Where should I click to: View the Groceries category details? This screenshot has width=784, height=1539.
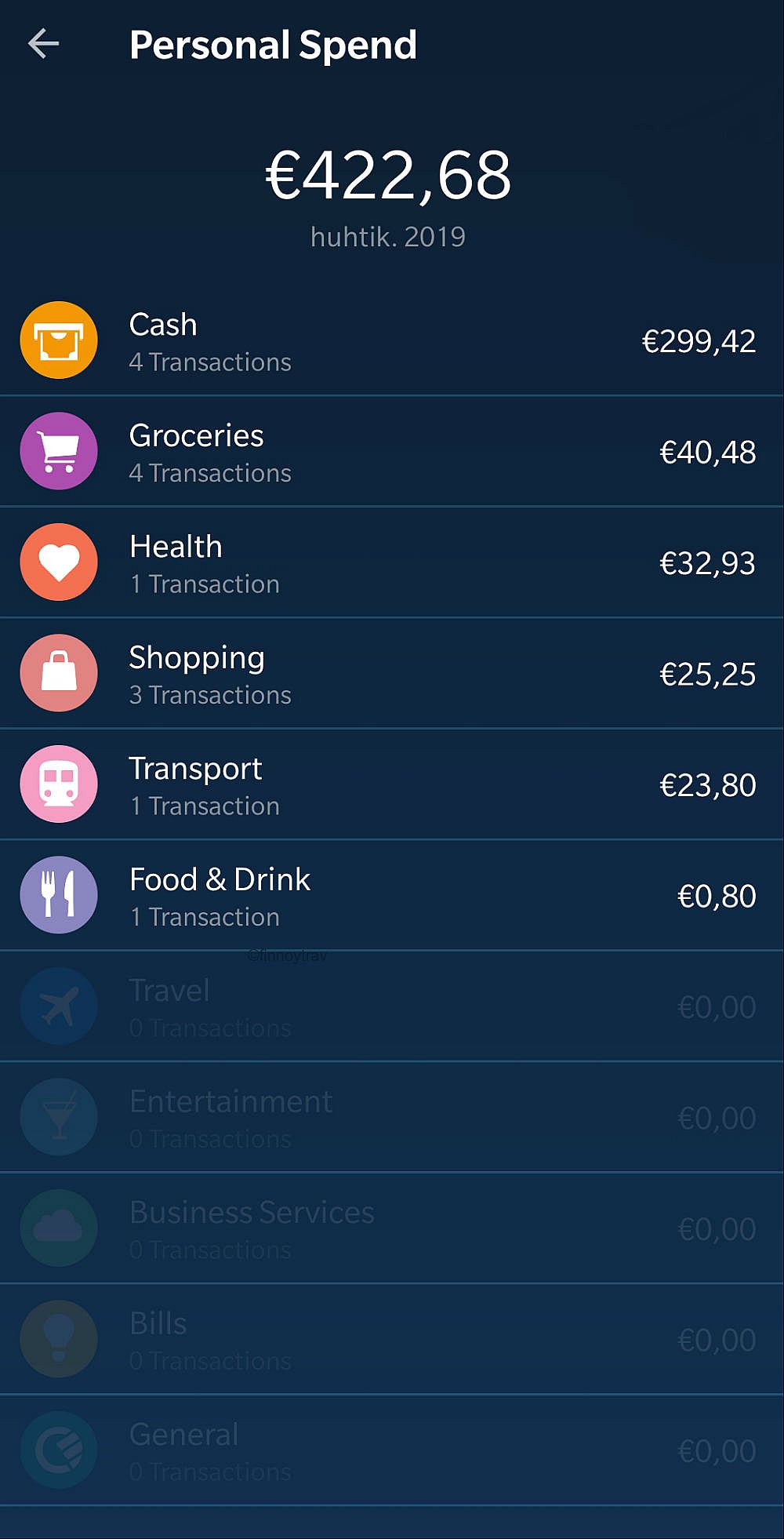[x=392, y=450]
